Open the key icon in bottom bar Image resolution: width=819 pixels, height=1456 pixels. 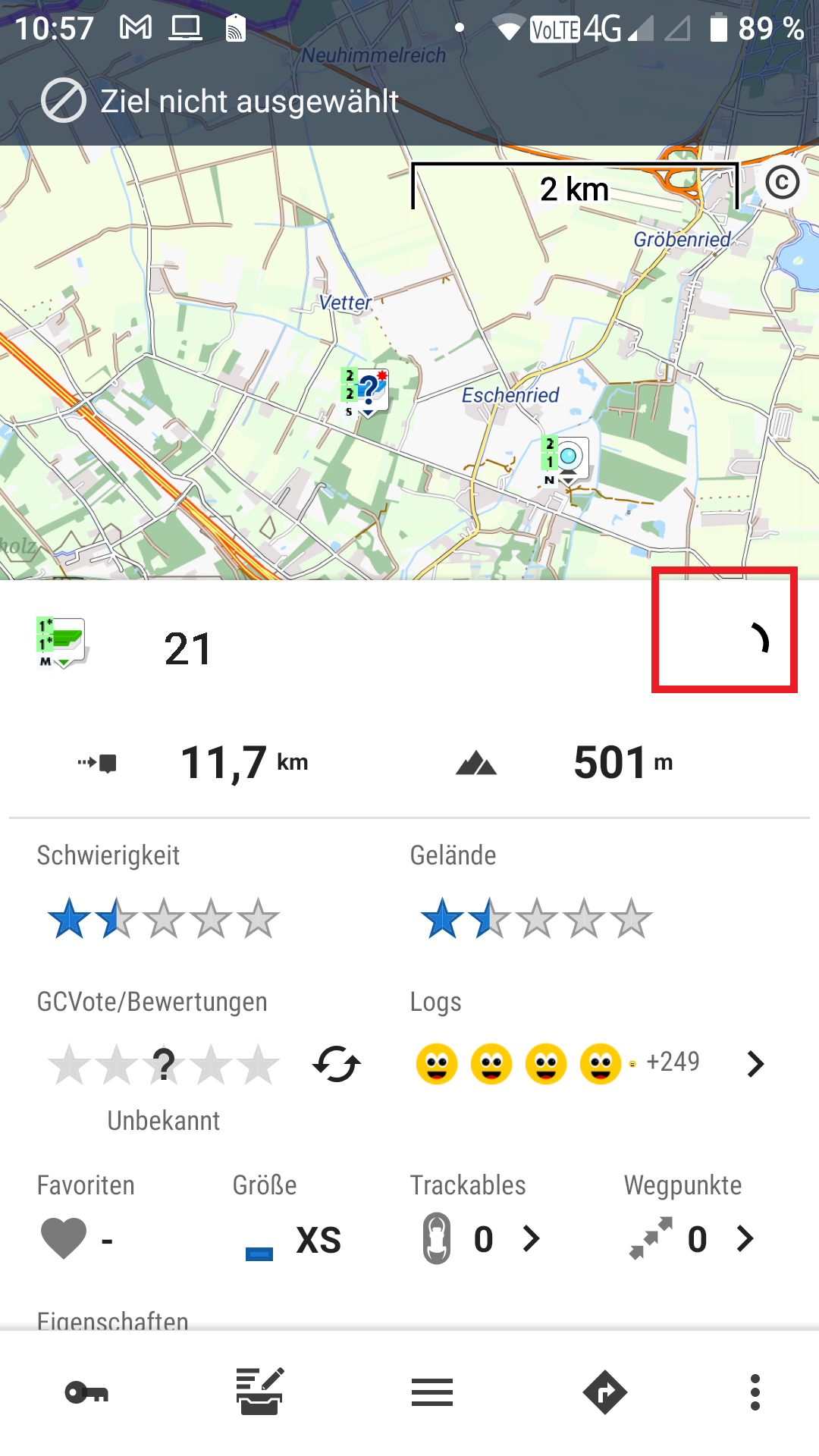(86, 1393)
